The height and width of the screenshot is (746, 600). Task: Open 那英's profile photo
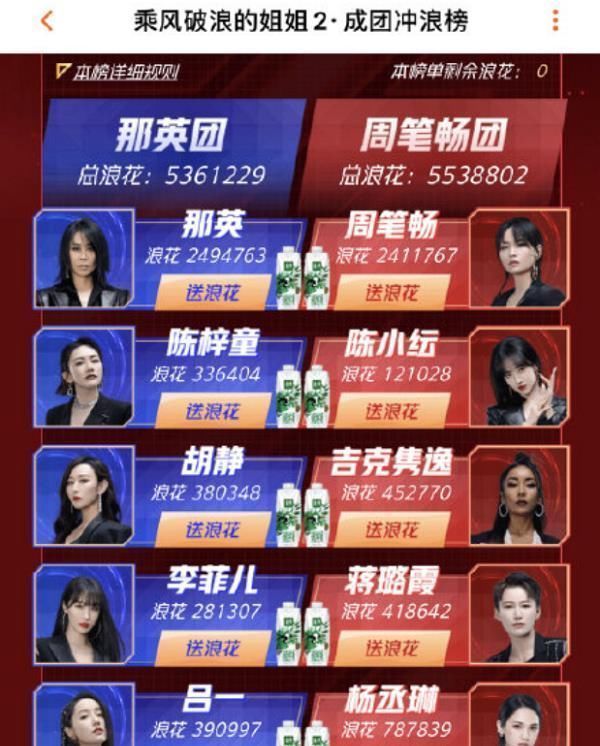pyautogui.click(x=83, y=260)
